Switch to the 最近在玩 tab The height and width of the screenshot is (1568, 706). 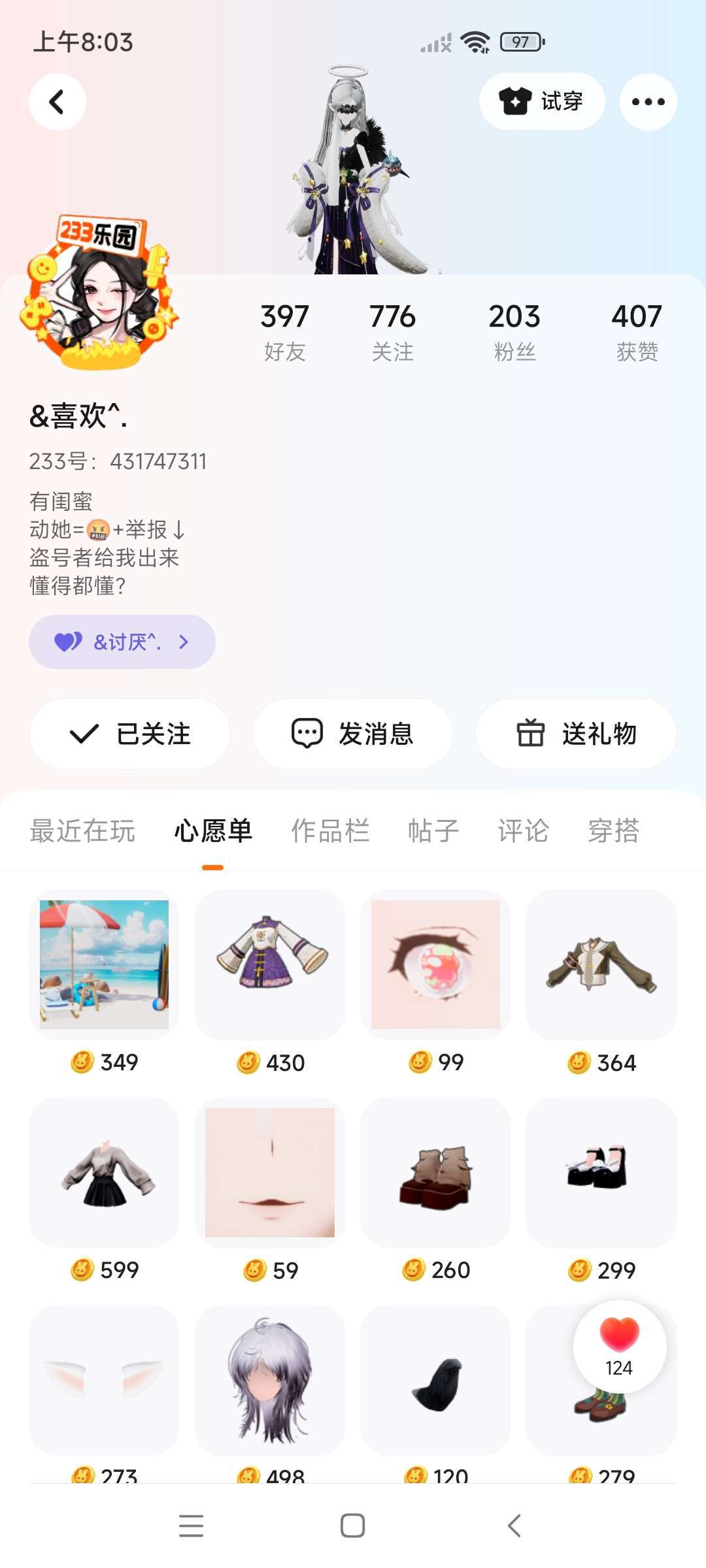(82, 831)
